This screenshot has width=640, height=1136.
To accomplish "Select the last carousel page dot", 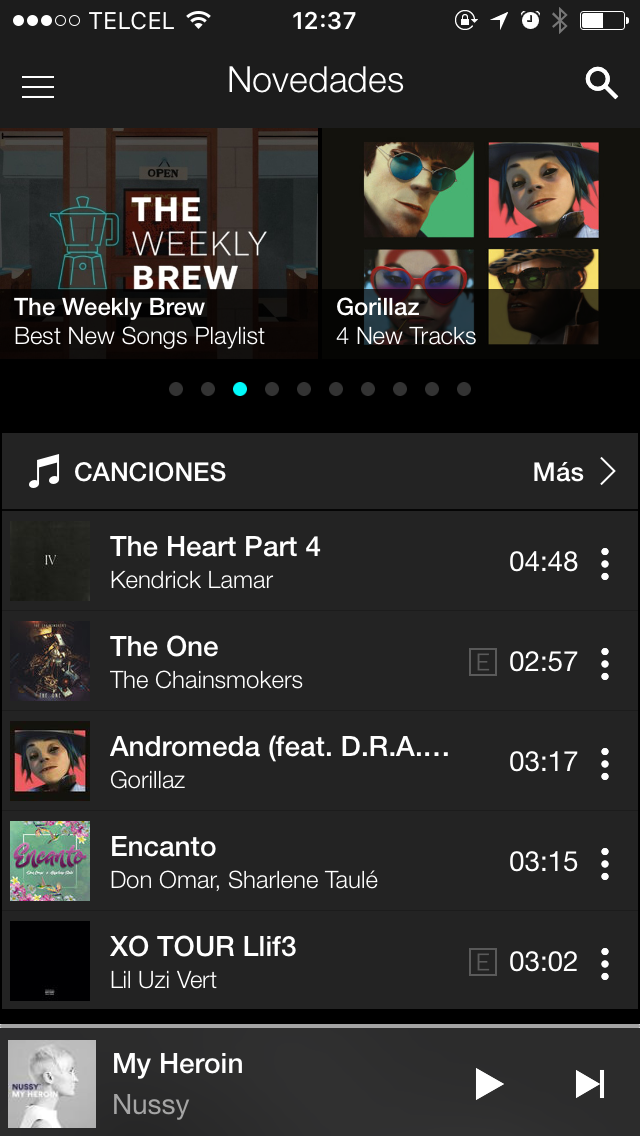I will coord(464,389).
